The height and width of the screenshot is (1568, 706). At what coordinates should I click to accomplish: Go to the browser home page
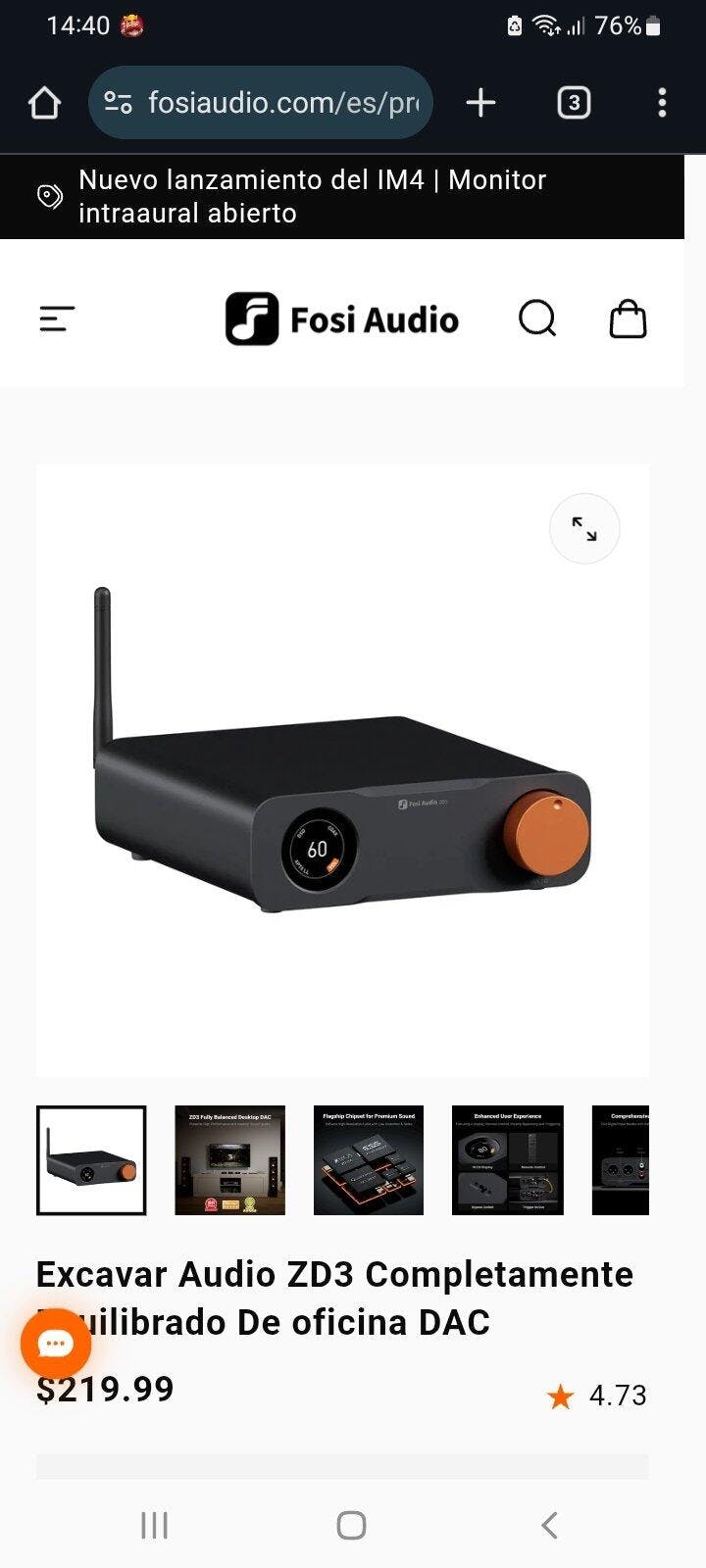(44, 103)
